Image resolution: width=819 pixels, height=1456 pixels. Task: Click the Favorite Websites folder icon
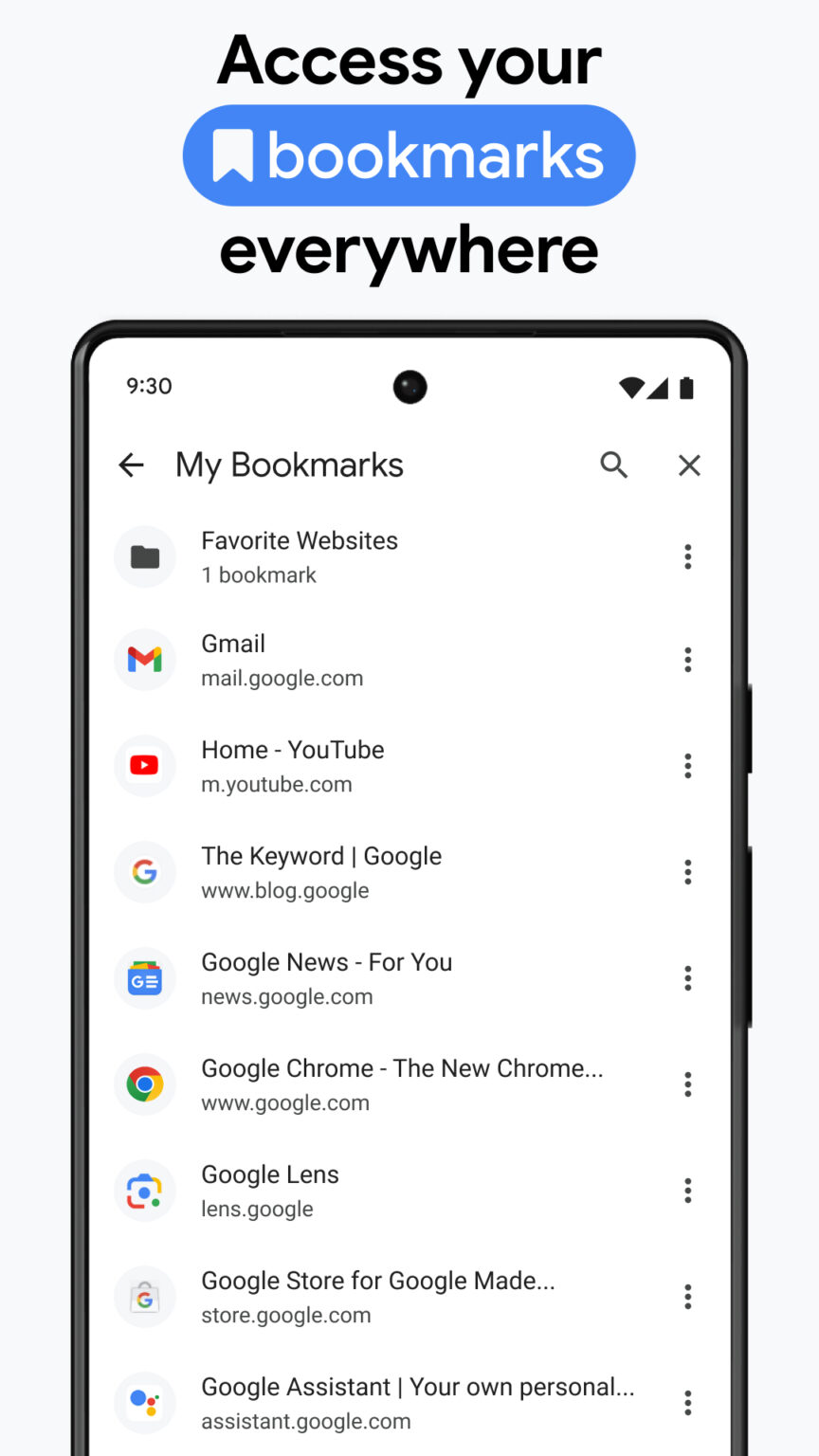point(144,556)
